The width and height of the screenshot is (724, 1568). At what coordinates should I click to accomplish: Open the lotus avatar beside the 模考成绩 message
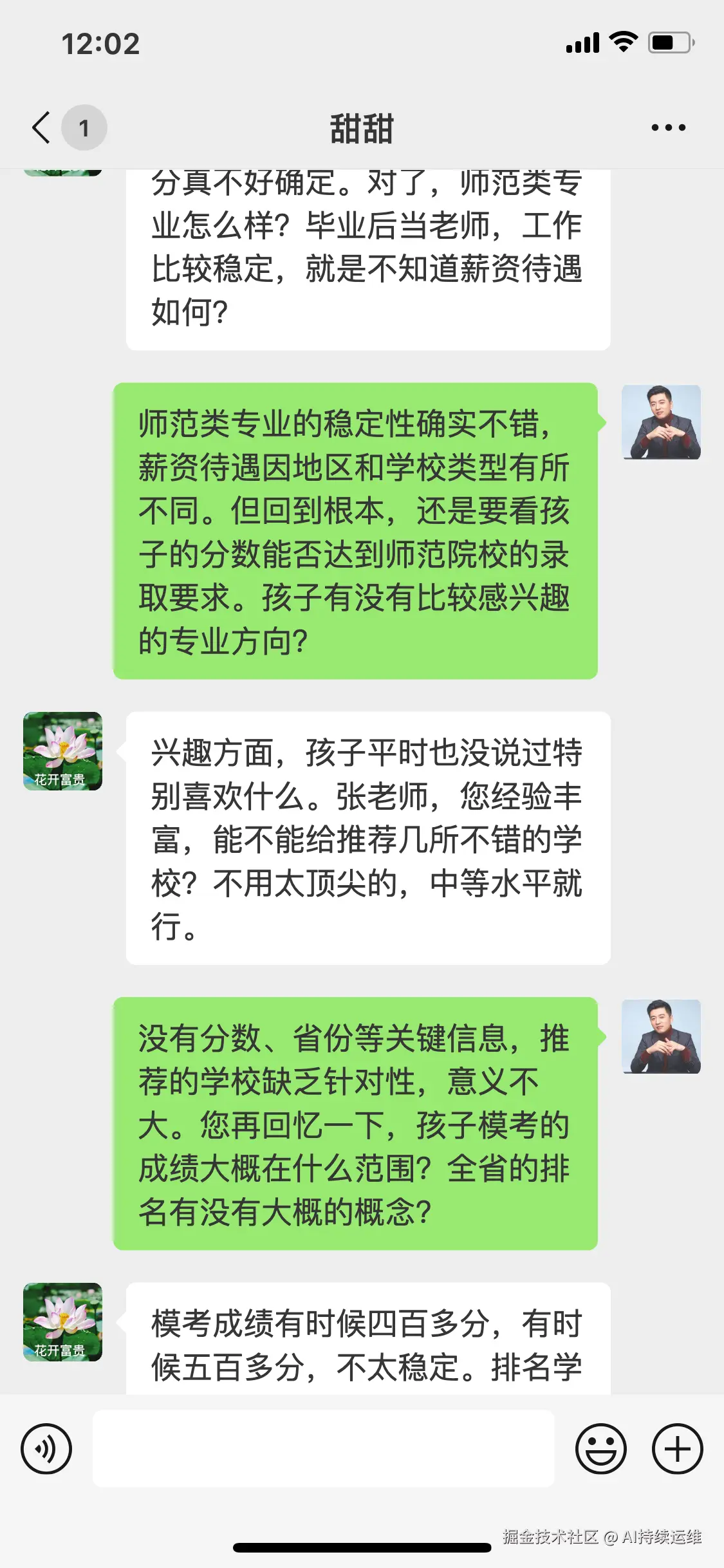pos(62,1322)
